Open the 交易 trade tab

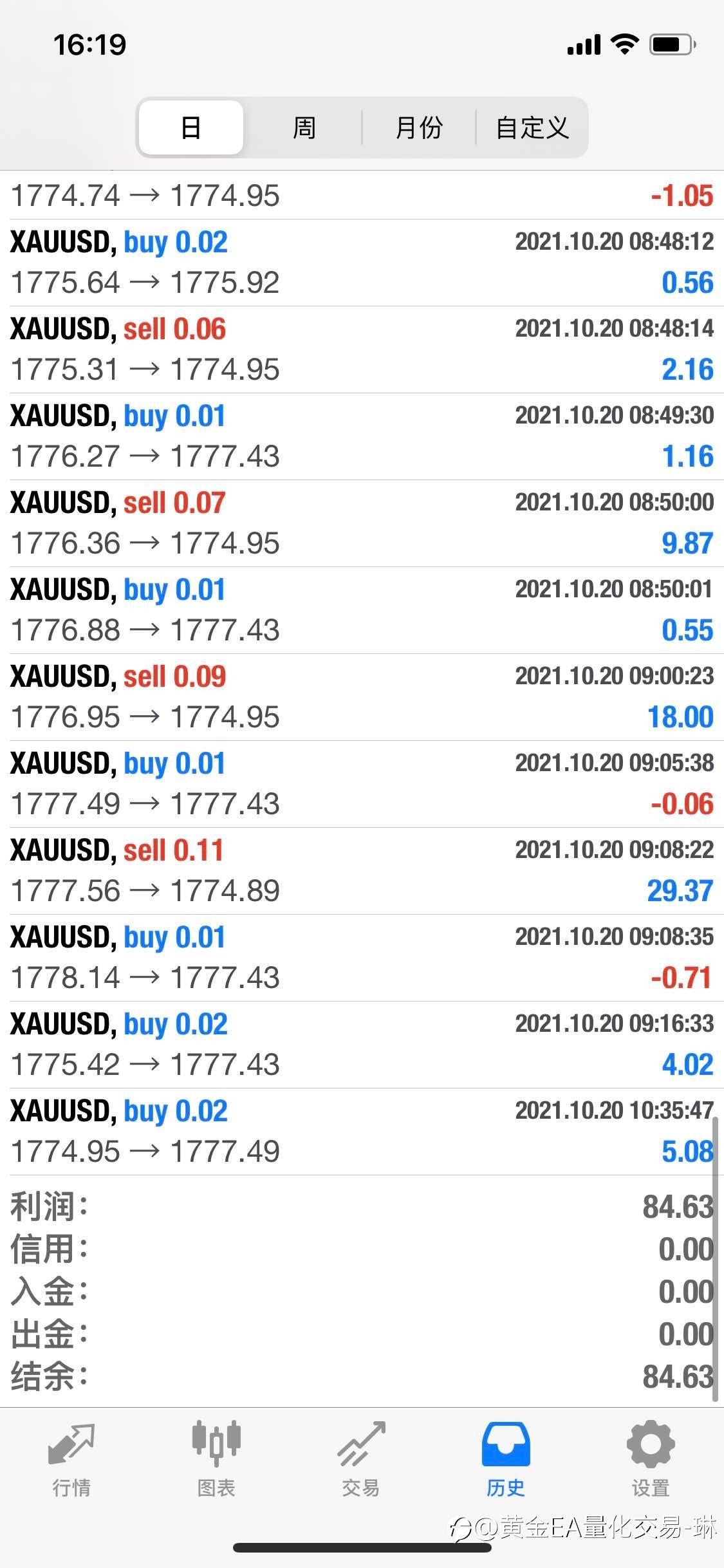click(361, 1460)
